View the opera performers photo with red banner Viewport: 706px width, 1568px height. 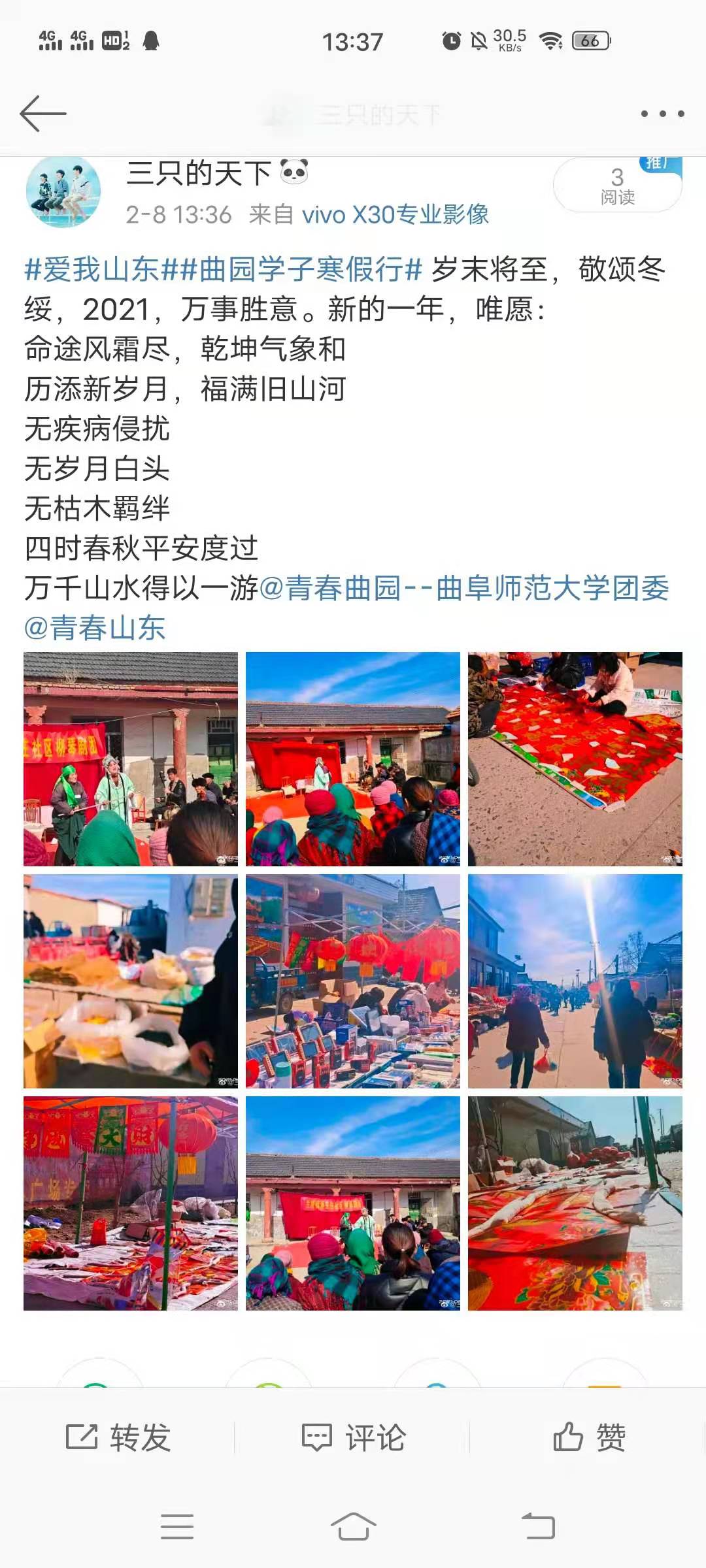tap(131, 759)
